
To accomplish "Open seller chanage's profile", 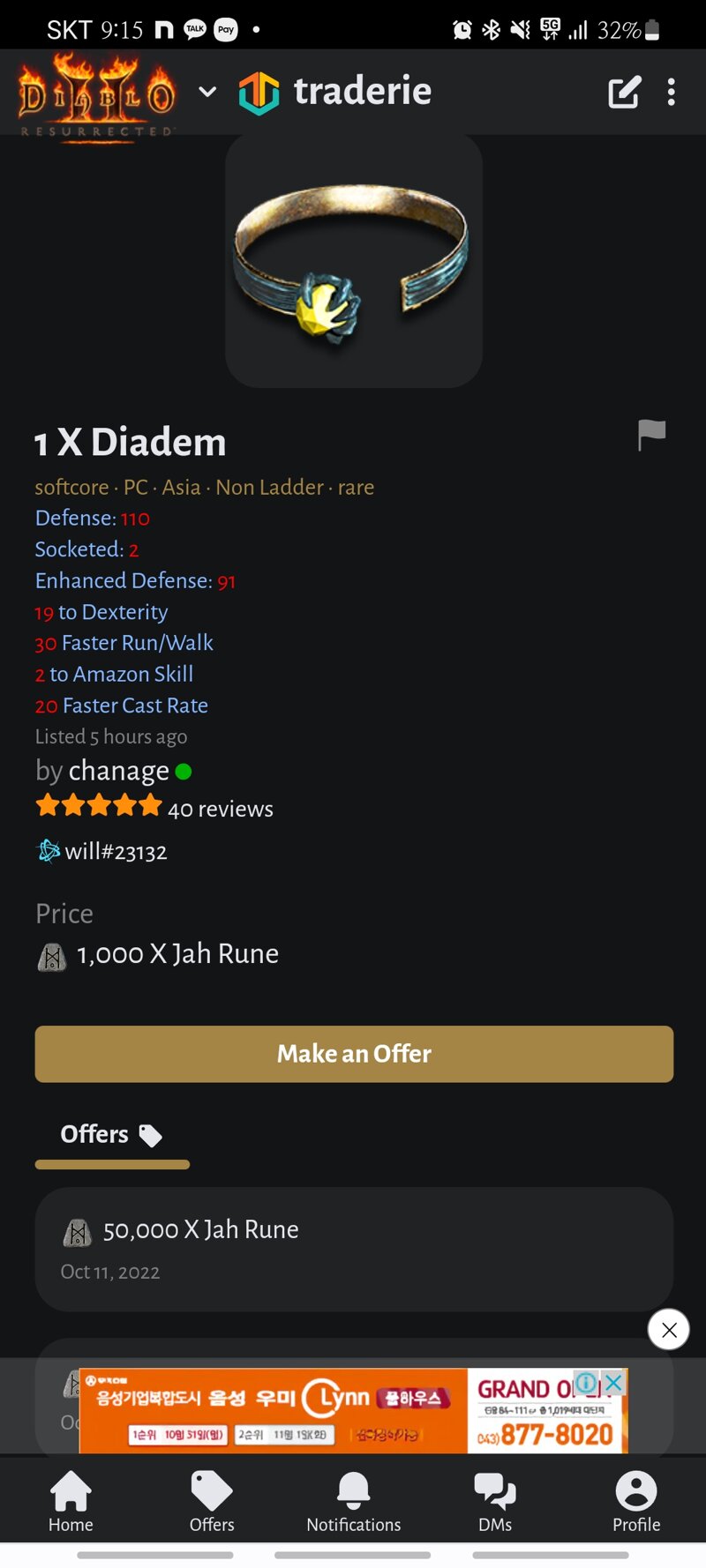I will point(119,771).
